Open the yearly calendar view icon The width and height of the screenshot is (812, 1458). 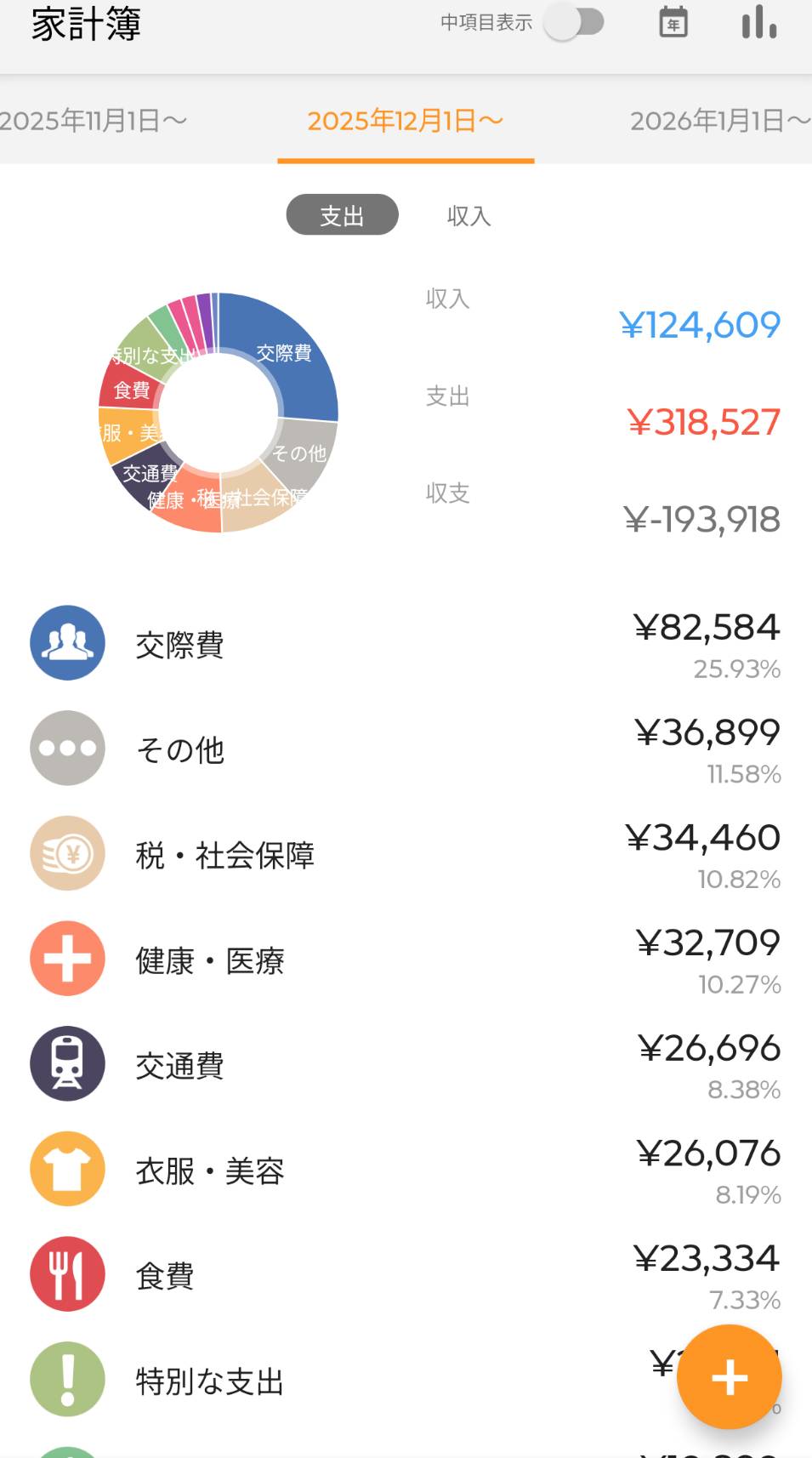pos(673,23)
